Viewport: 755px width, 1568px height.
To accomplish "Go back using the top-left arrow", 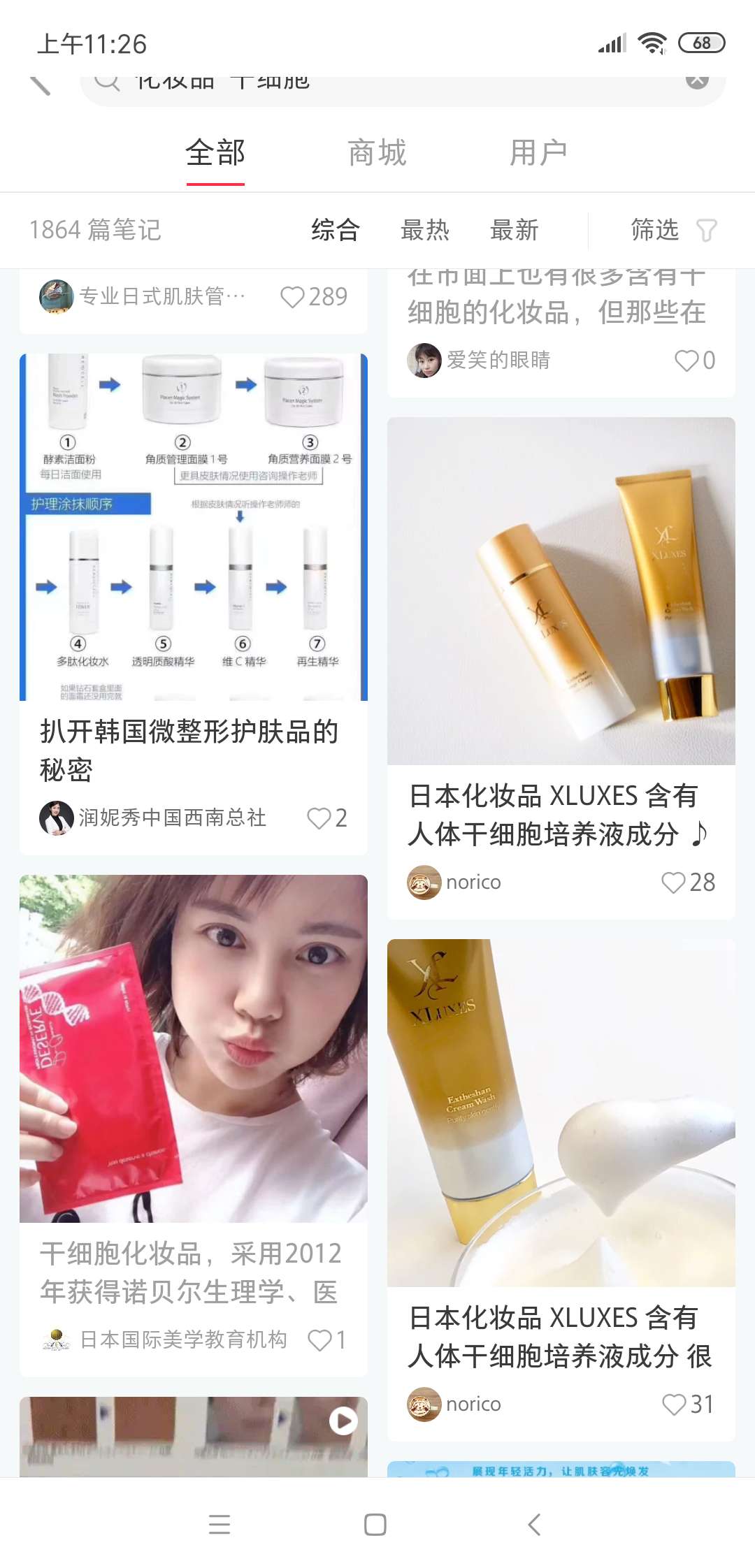I will pos(41,84).
